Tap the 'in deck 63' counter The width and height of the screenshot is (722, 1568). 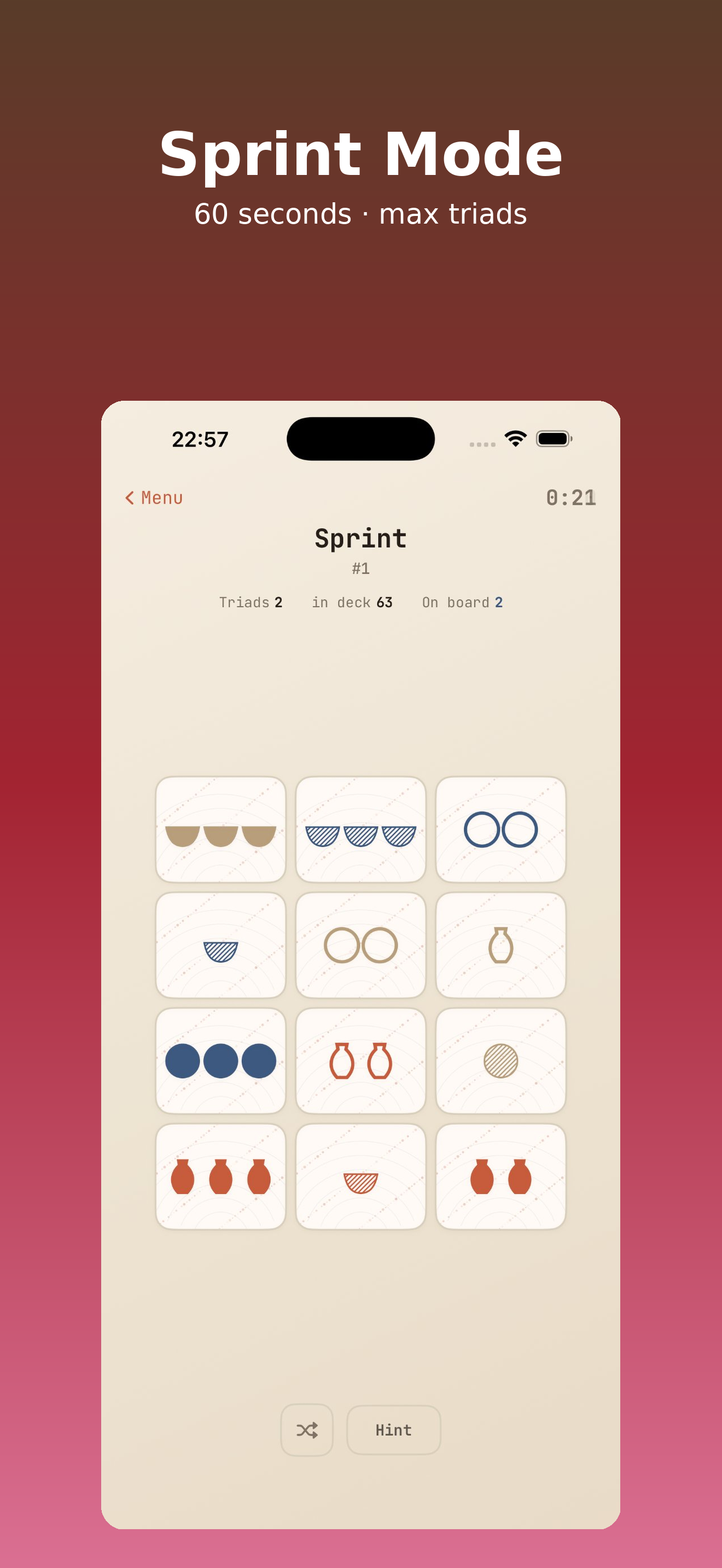352,602
